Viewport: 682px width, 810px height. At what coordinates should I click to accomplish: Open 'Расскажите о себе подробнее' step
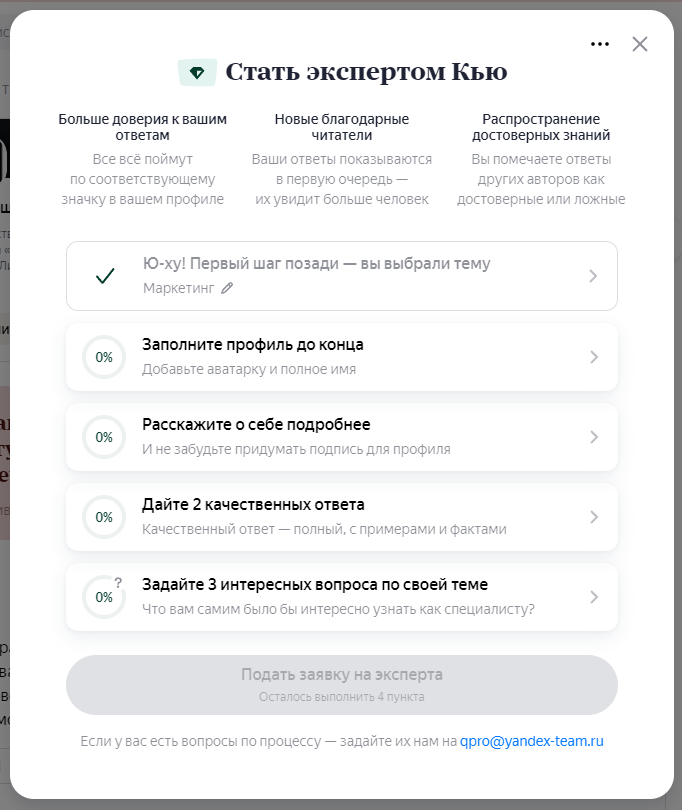click(341, 437)
